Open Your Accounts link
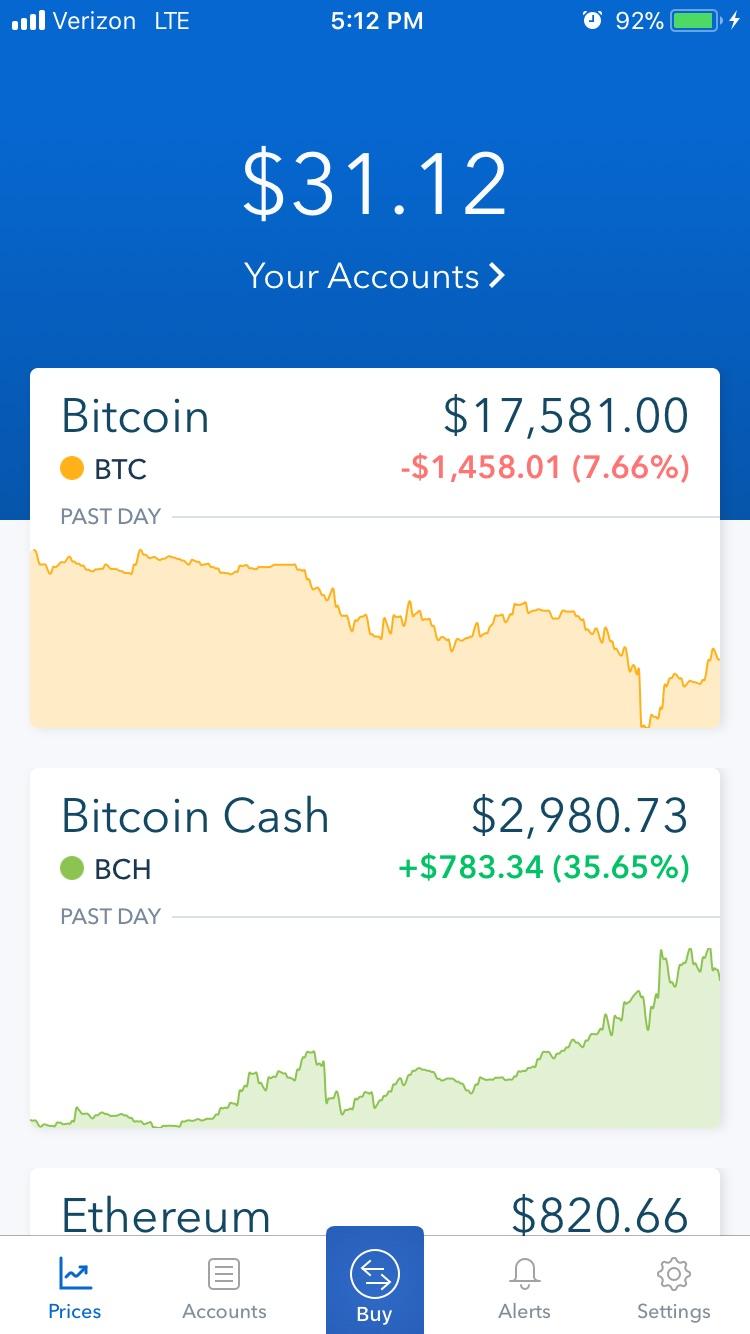 [374, 276]
